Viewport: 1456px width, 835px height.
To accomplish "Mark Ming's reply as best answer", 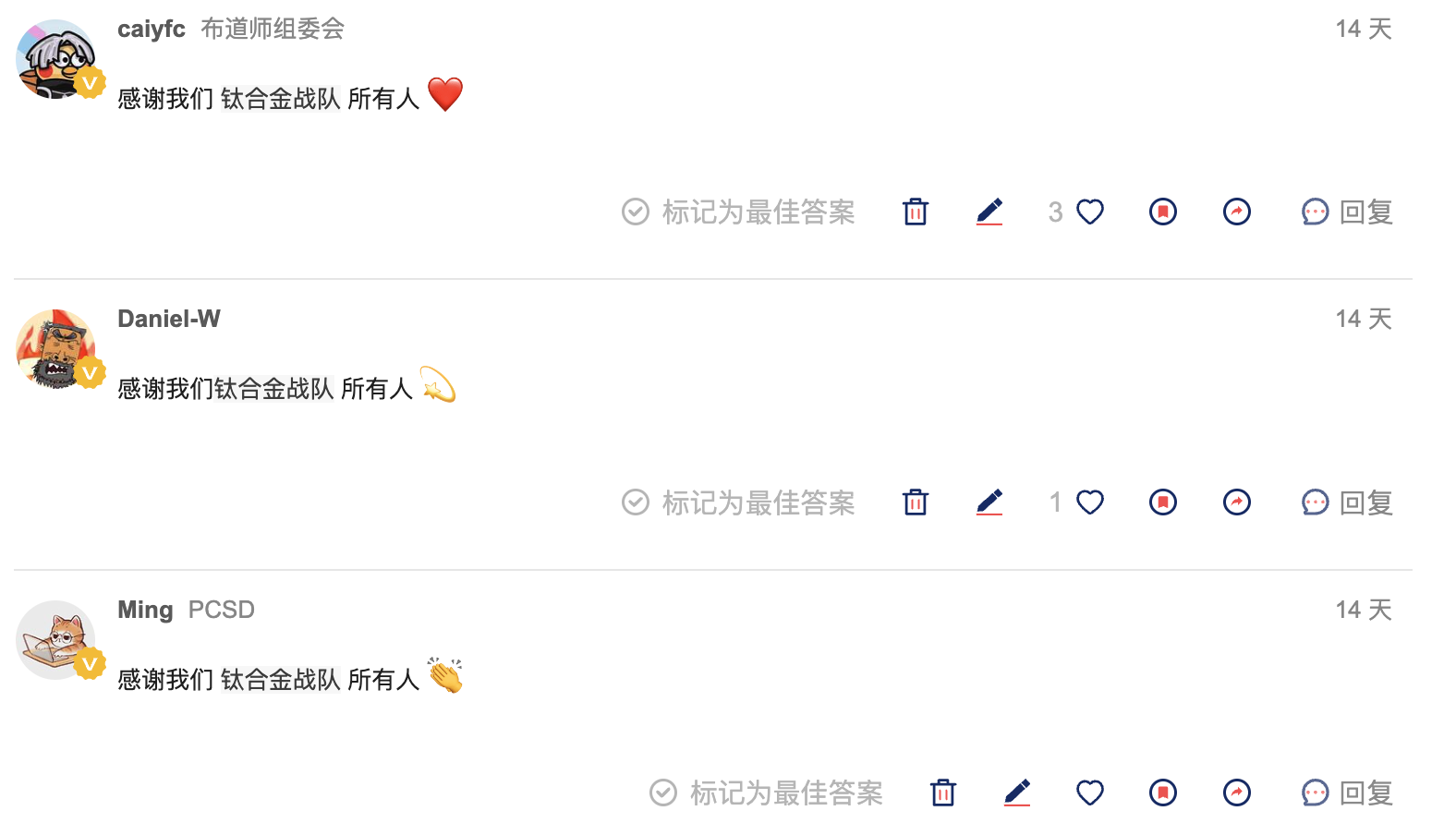I will pos(766,793).
